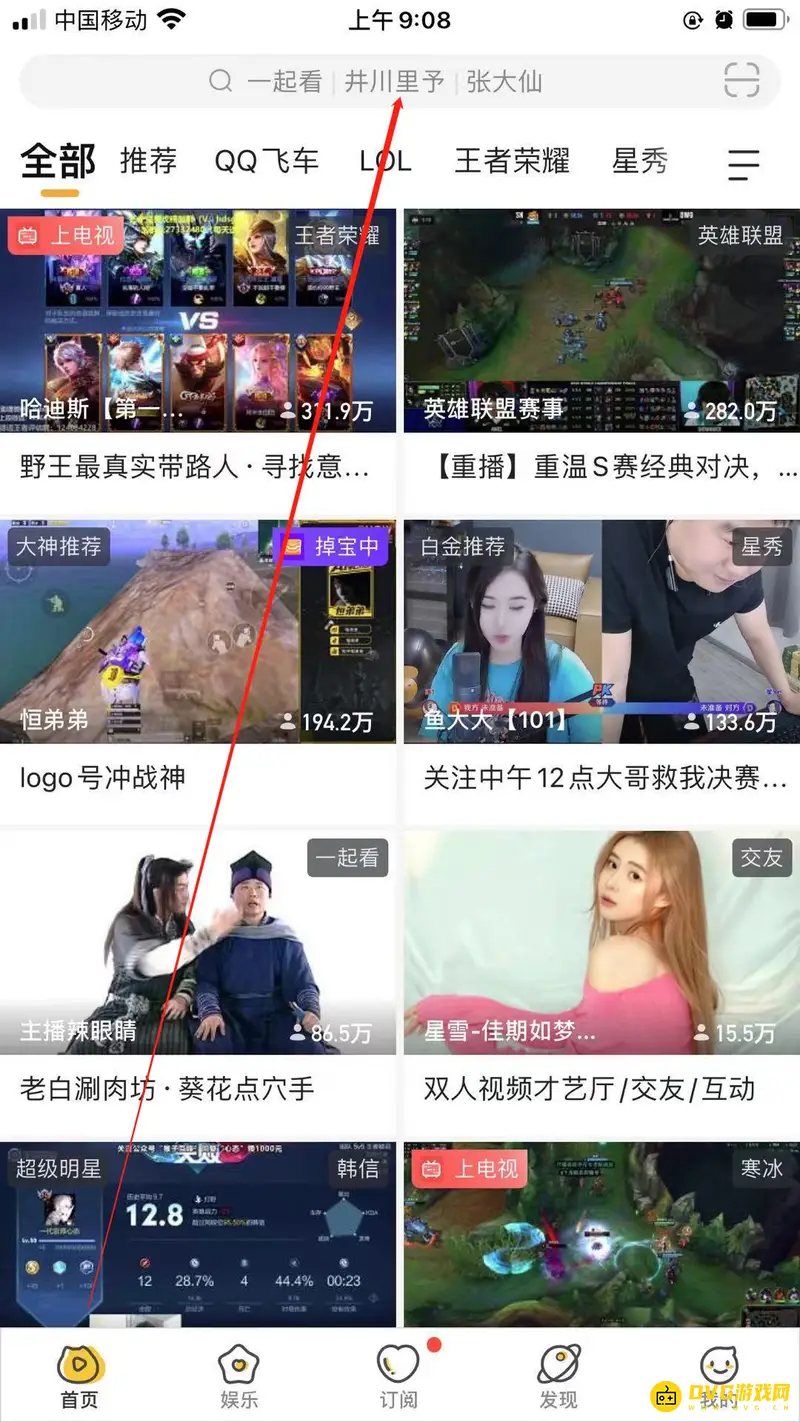Open the 订阅 subscriptions icon
The width and height of the screenshot is (800, 1422).
click(398, 1363)
